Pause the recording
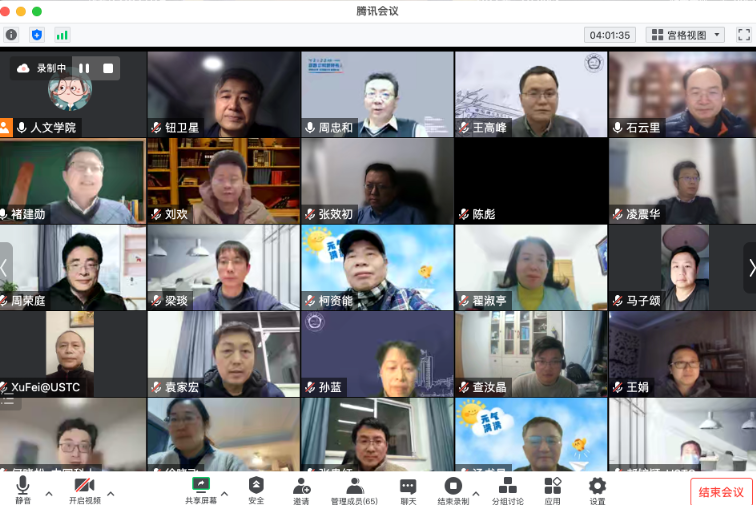 (x=84, y=68)
